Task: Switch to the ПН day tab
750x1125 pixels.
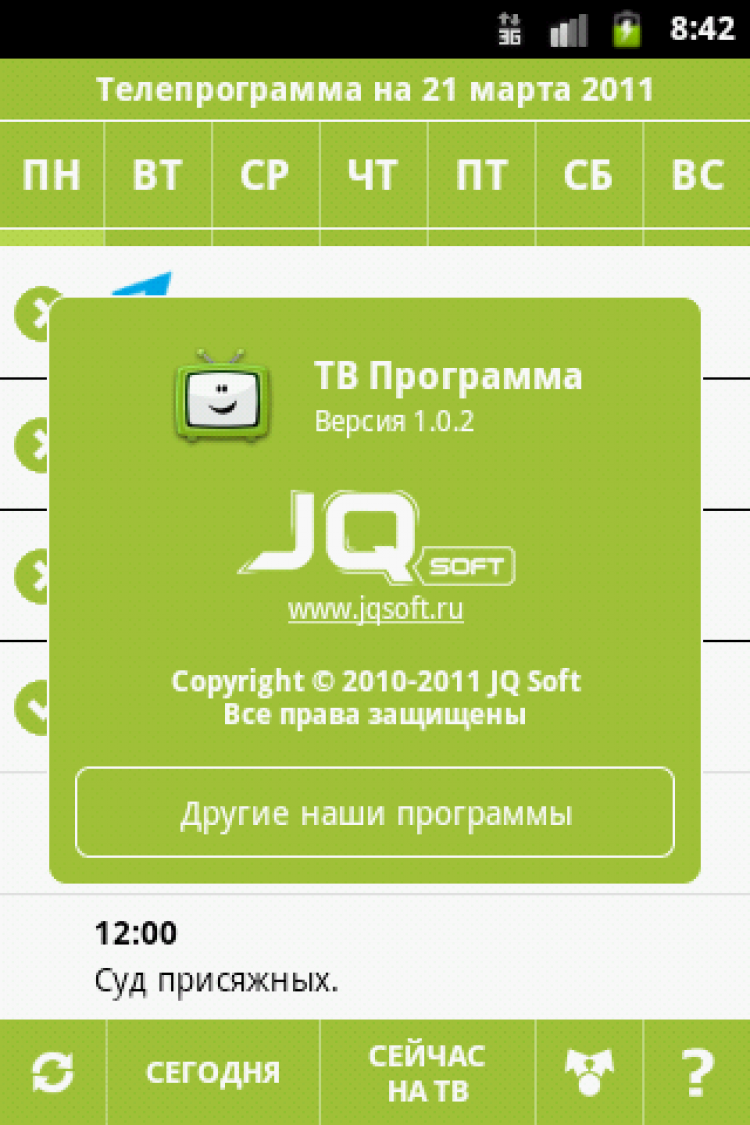Action: [x=52, y=175]
